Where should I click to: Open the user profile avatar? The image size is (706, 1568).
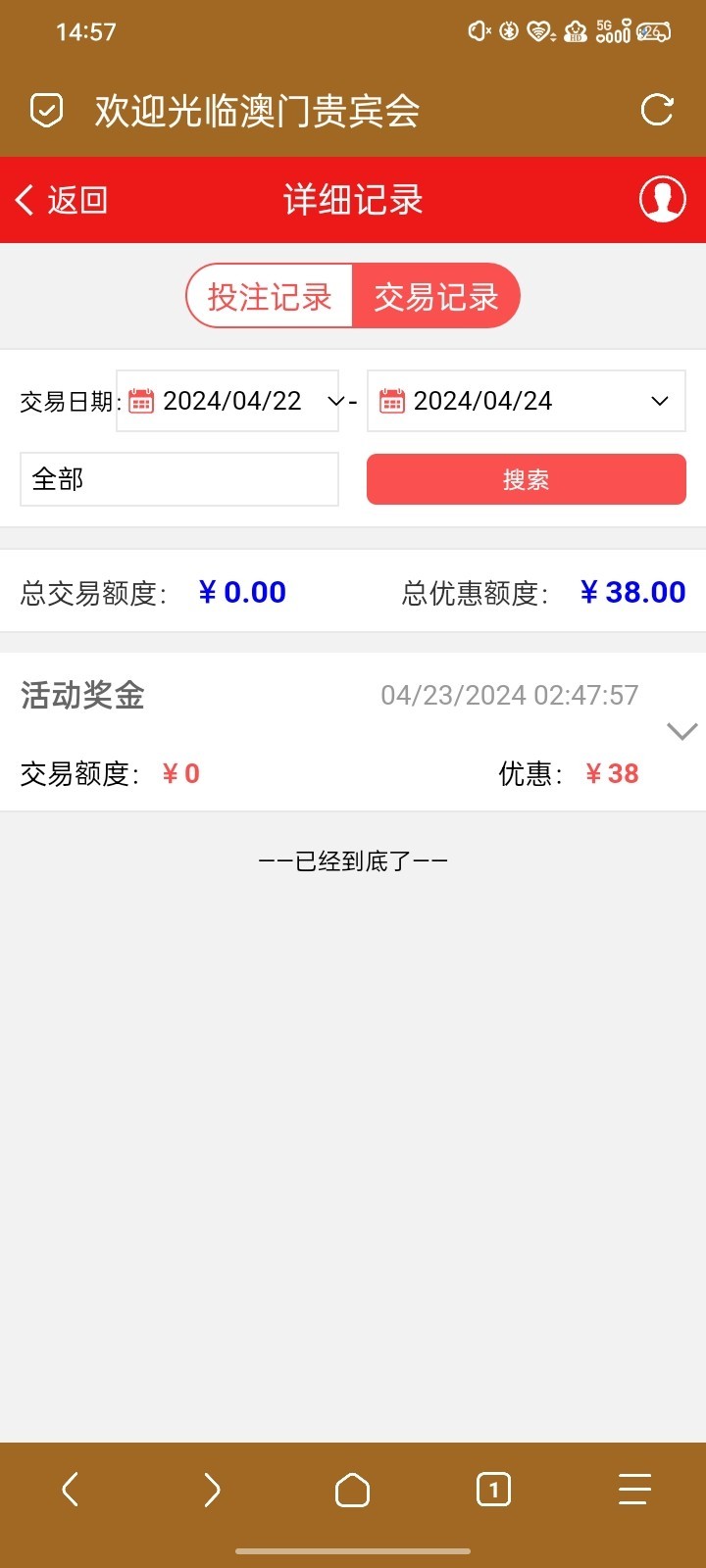point(662,200)
